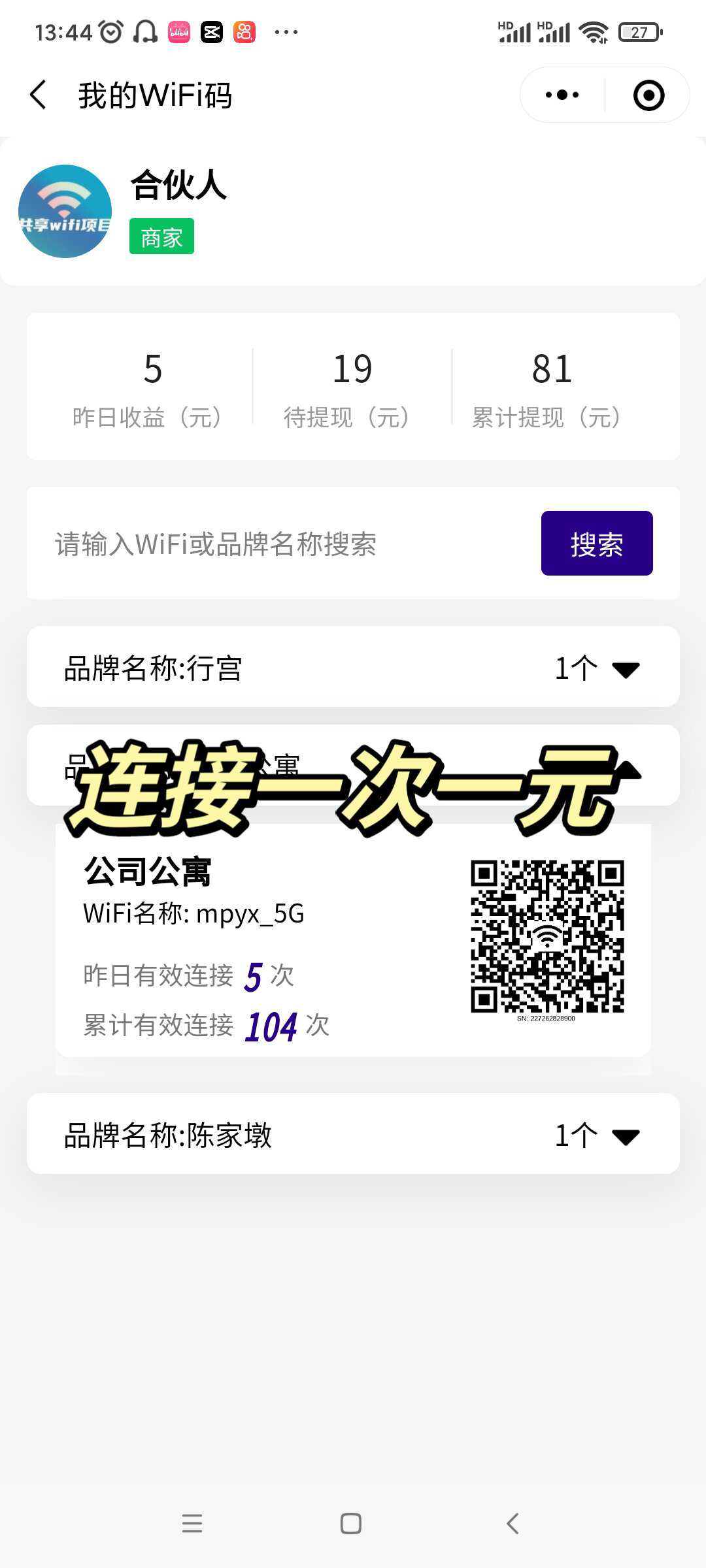Open recent apps from the navigation bar
This screenshot has width=706, height=1568.
click(x=192, y=1524)
